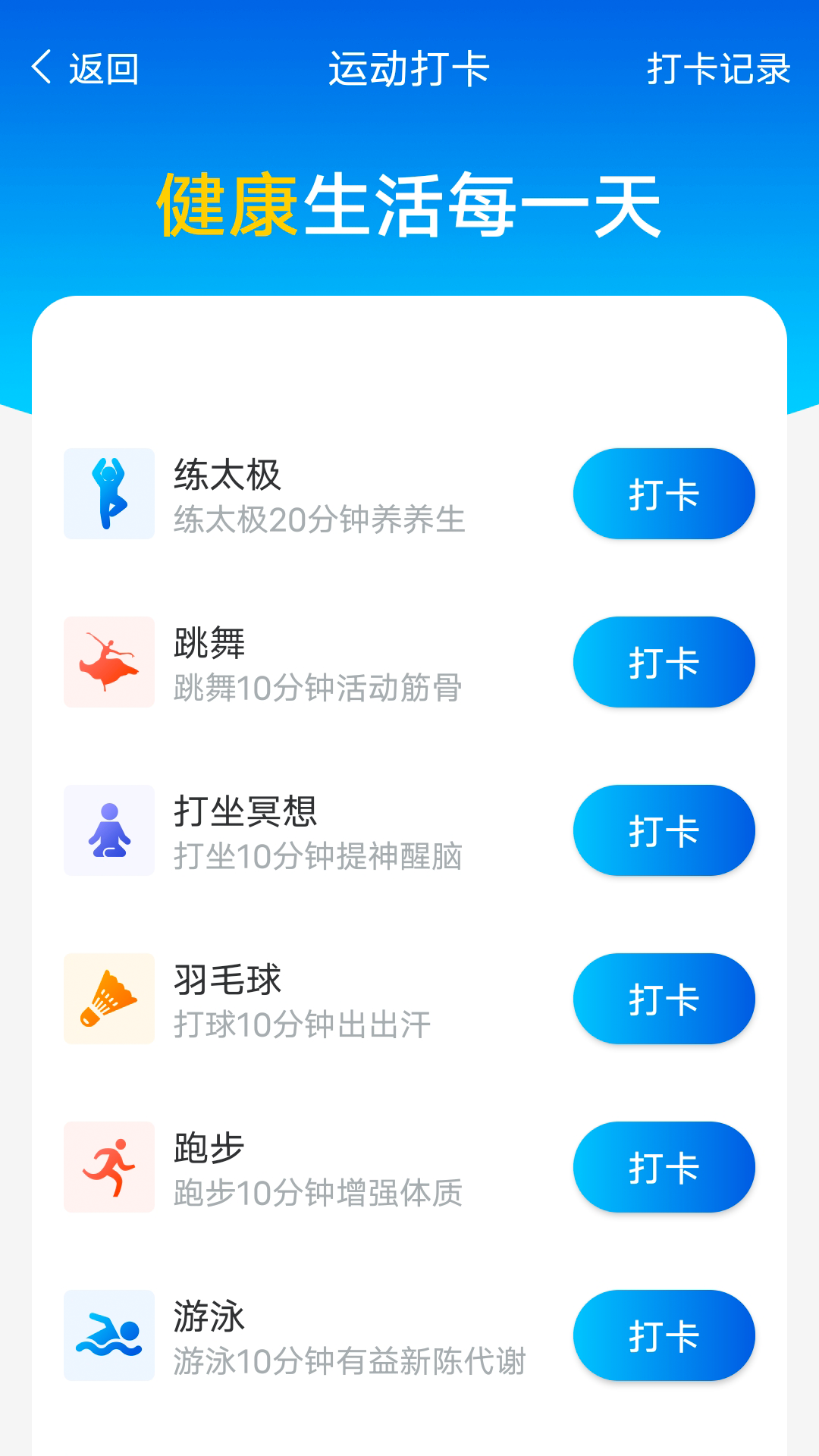The width and height of the screenshot is (819, 1456).
Task: Check in for 练太极 with its 打卡 button
Action: coord(664,493)
